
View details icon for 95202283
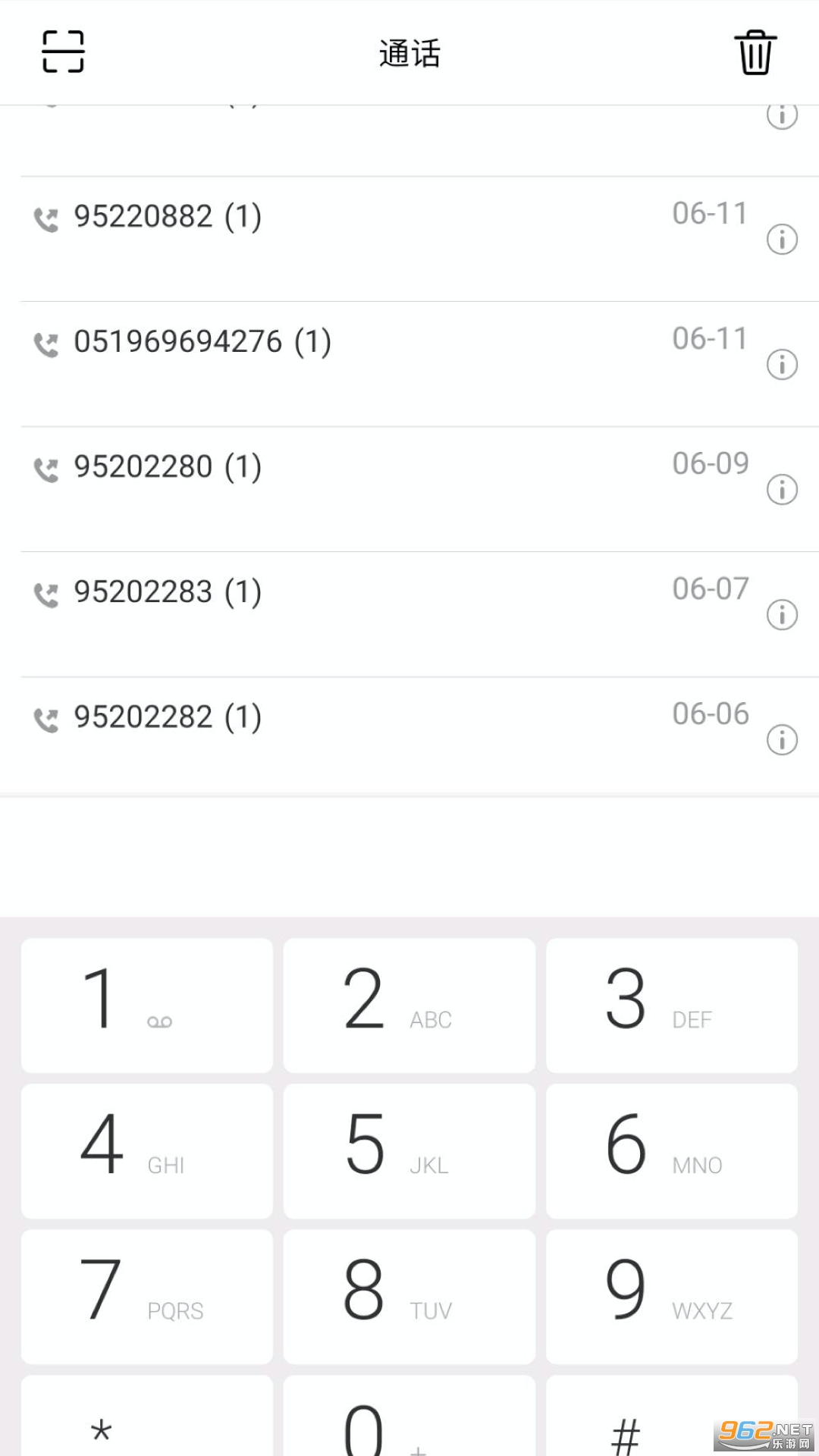click(x=782, y=615)
